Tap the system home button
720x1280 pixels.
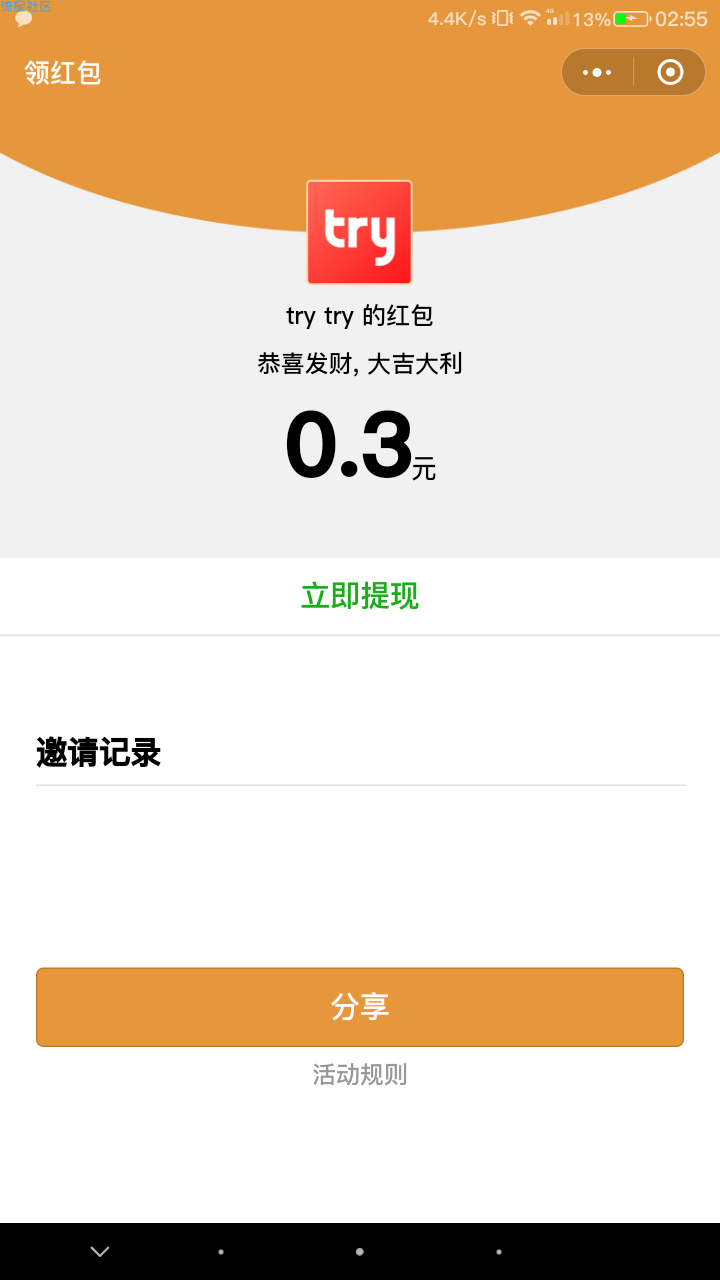(360, 1251)
